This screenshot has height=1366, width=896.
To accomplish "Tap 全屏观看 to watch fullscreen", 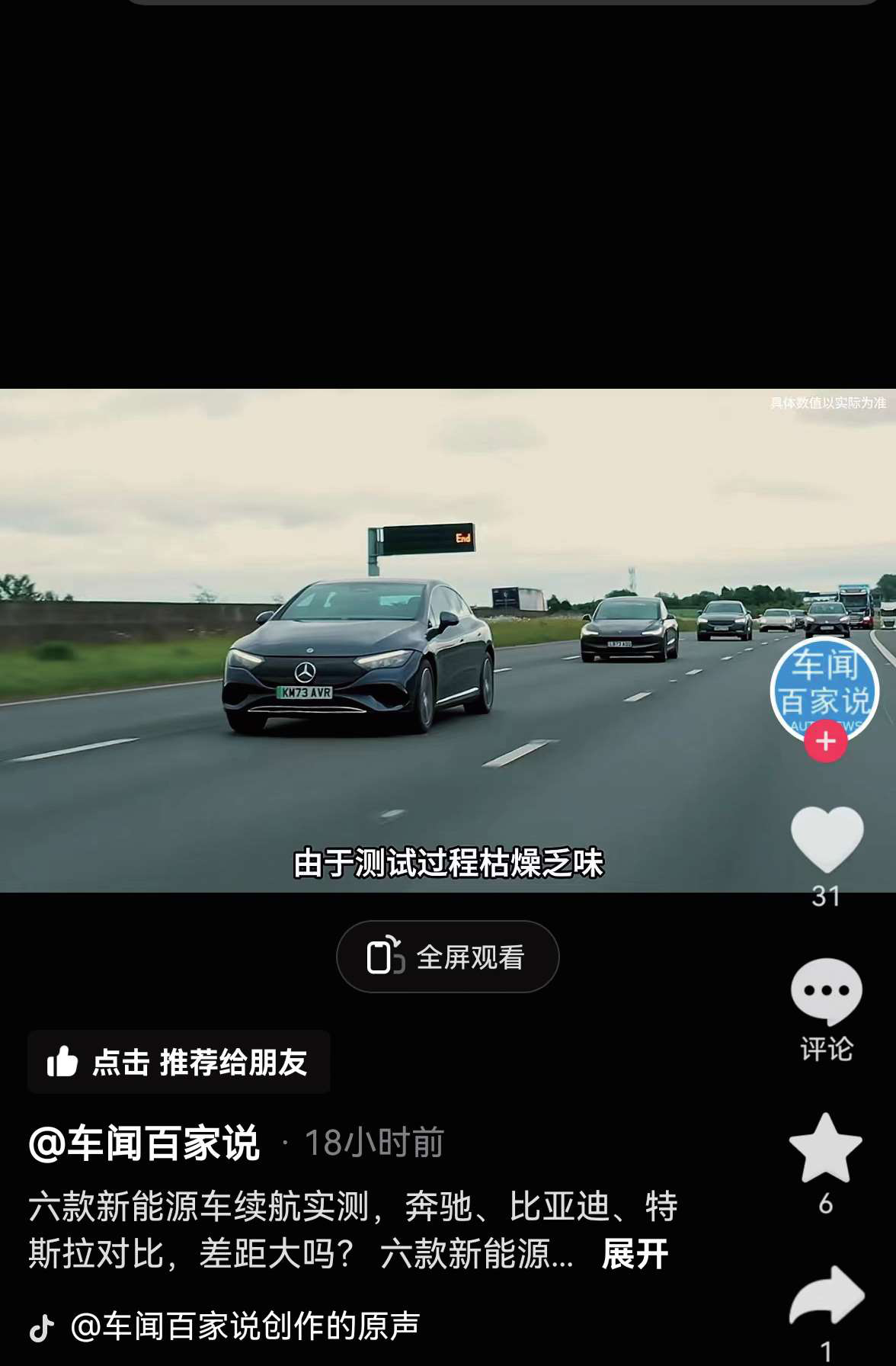I will (447, 957).
